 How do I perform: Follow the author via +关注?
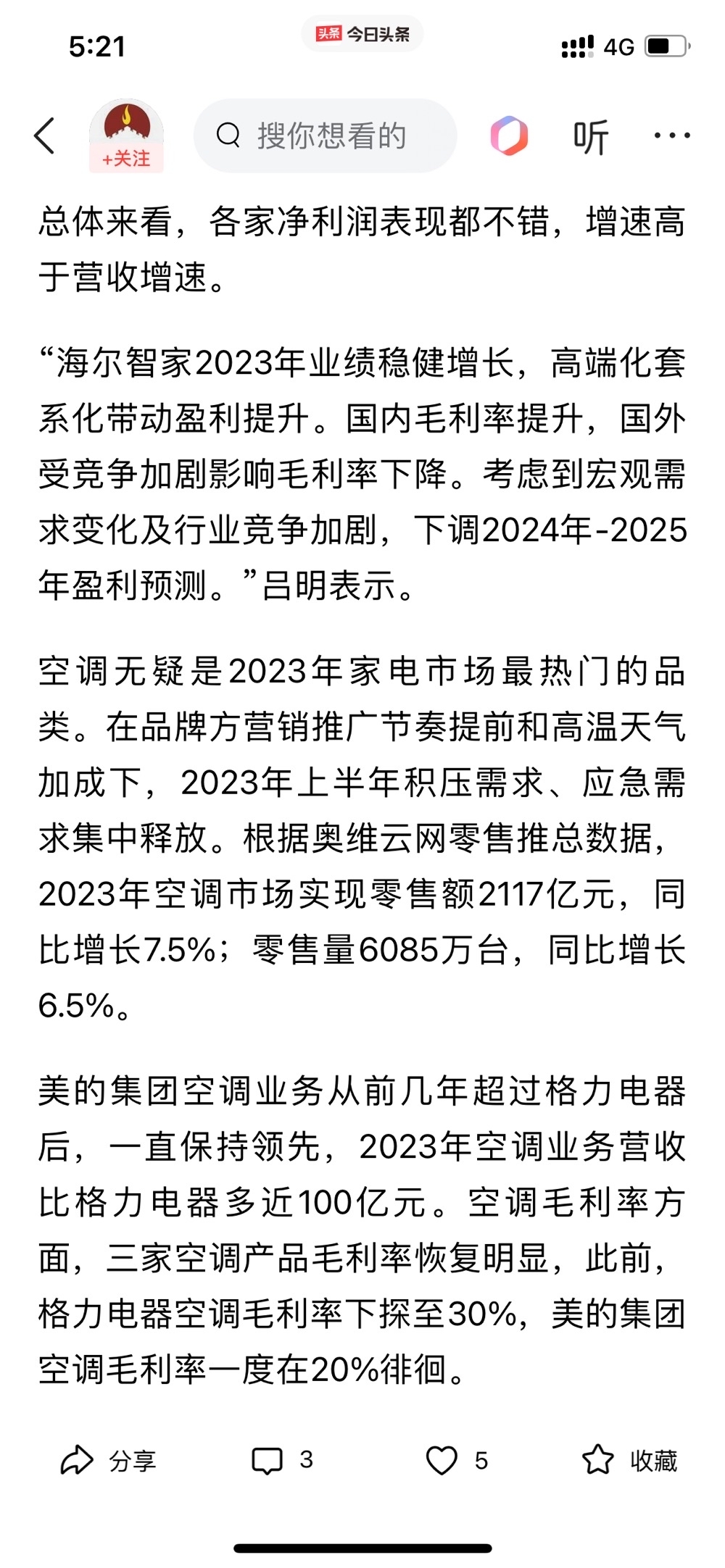click(x=126, y=159)
